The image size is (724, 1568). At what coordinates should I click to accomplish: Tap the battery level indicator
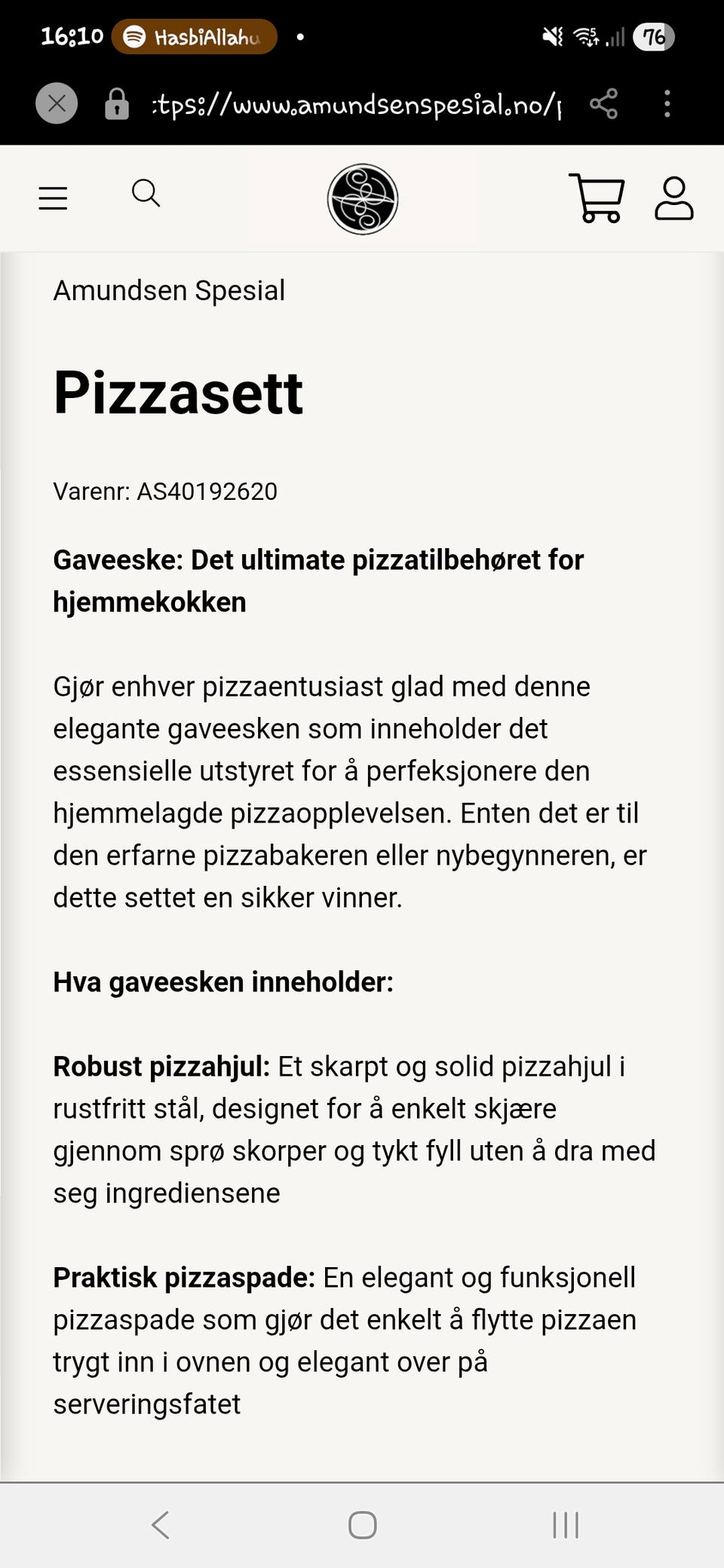(x=654, y=37)
